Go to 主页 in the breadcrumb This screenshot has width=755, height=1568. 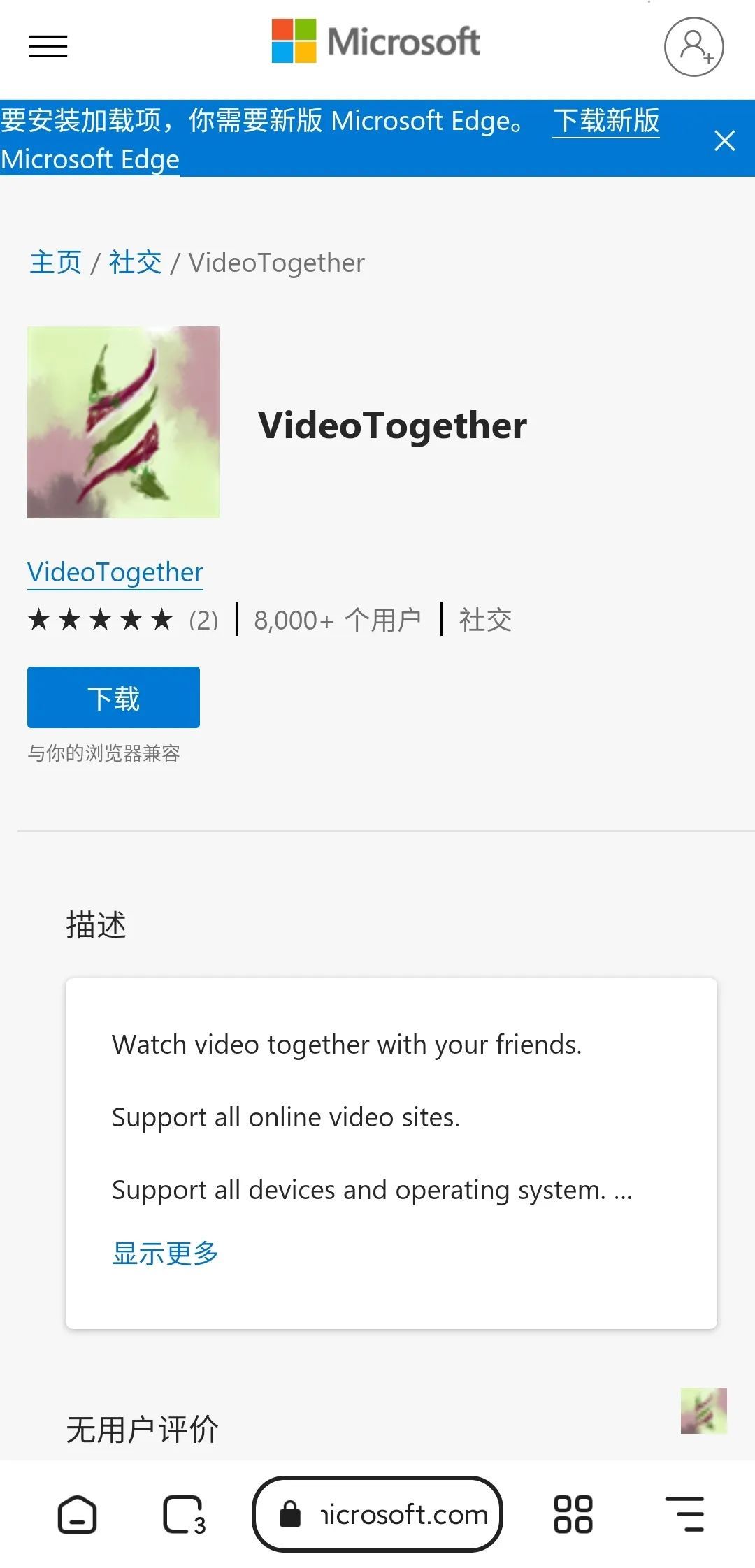(55, 263)
